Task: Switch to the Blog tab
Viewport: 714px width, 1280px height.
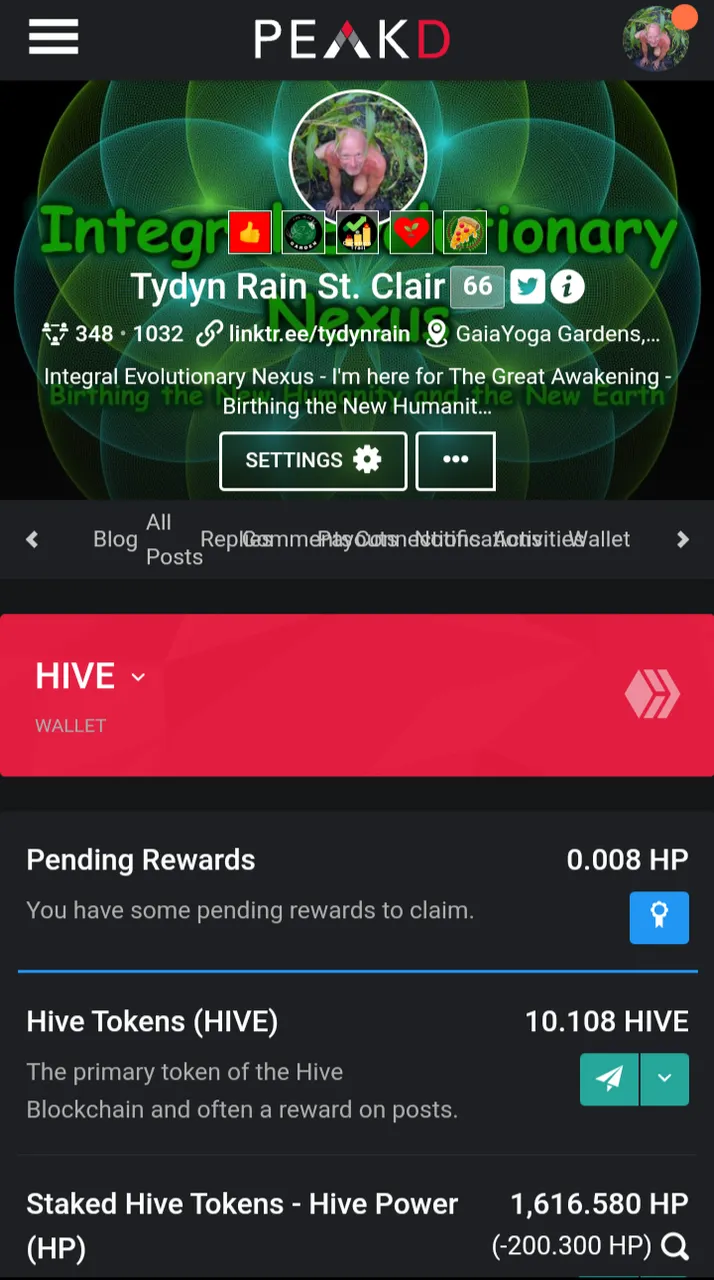Action: click(x=115, y=539)
